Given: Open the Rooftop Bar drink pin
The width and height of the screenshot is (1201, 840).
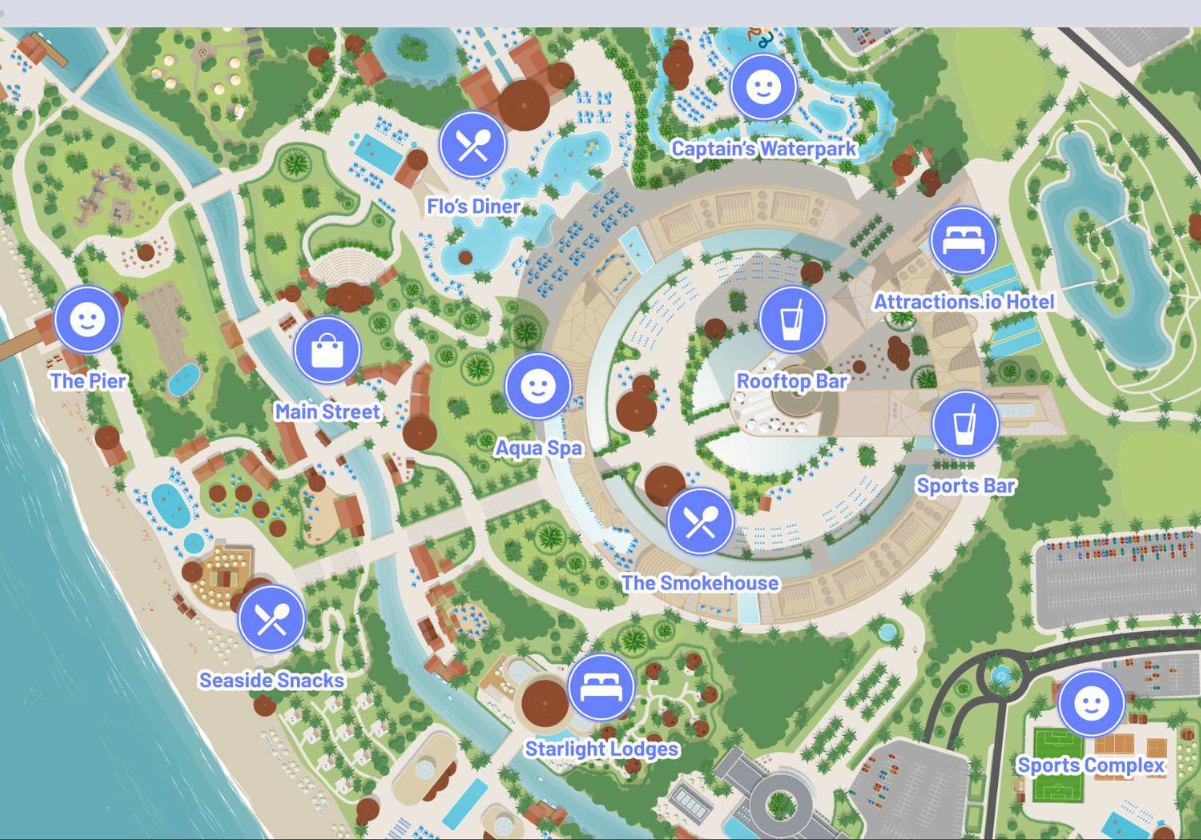Looking at the screenshot, I should [792, 320].
